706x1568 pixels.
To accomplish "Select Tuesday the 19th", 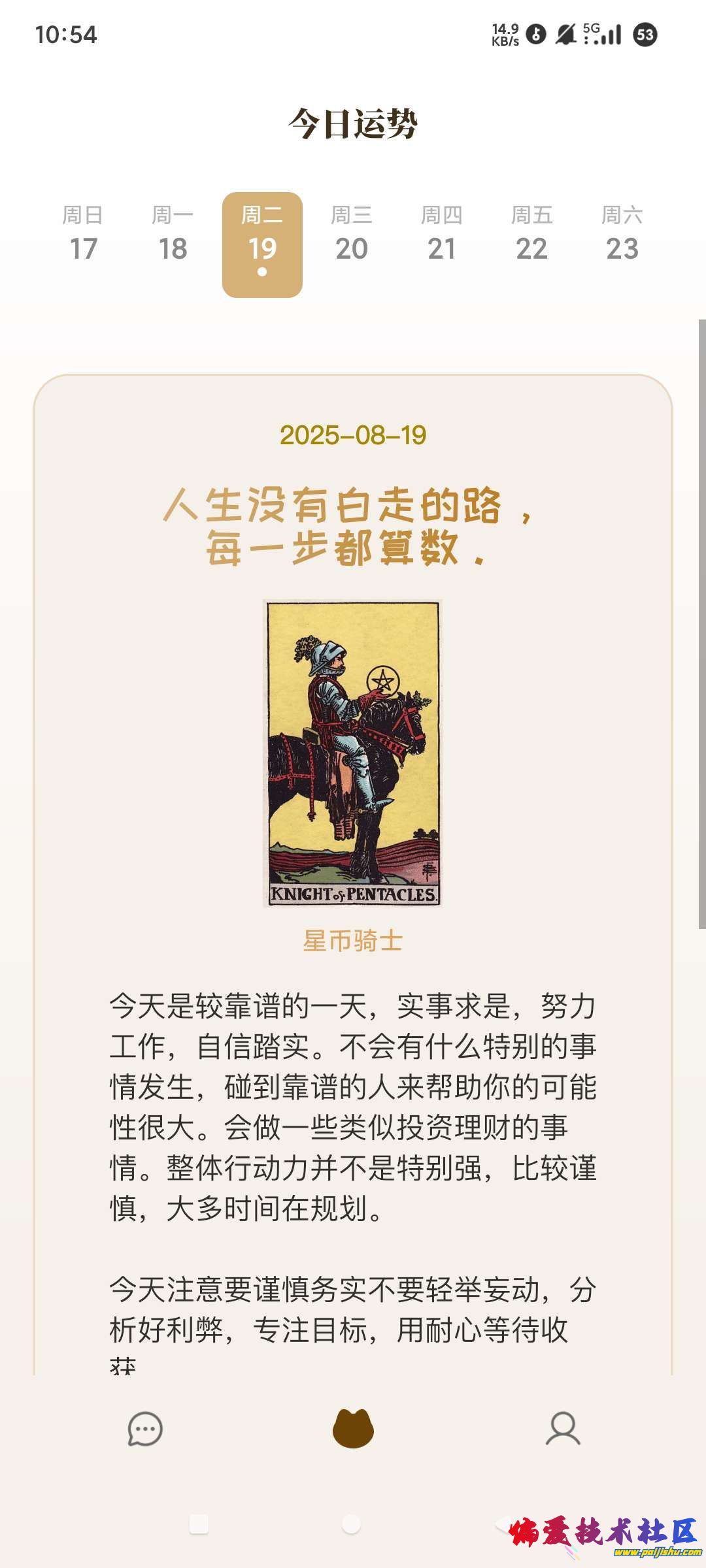I will (262, 244).
